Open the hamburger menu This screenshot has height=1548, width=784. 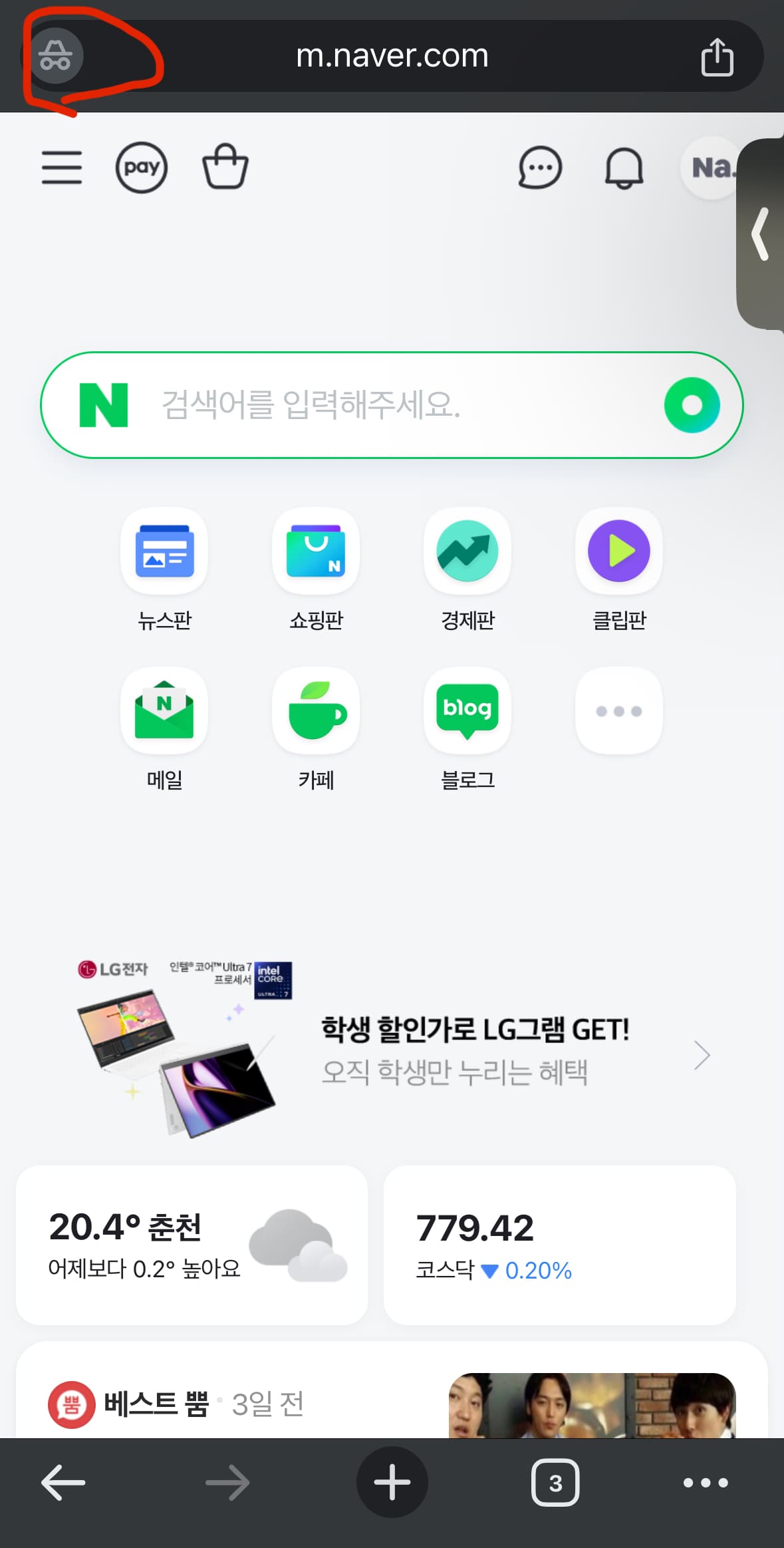pos(62,168)
